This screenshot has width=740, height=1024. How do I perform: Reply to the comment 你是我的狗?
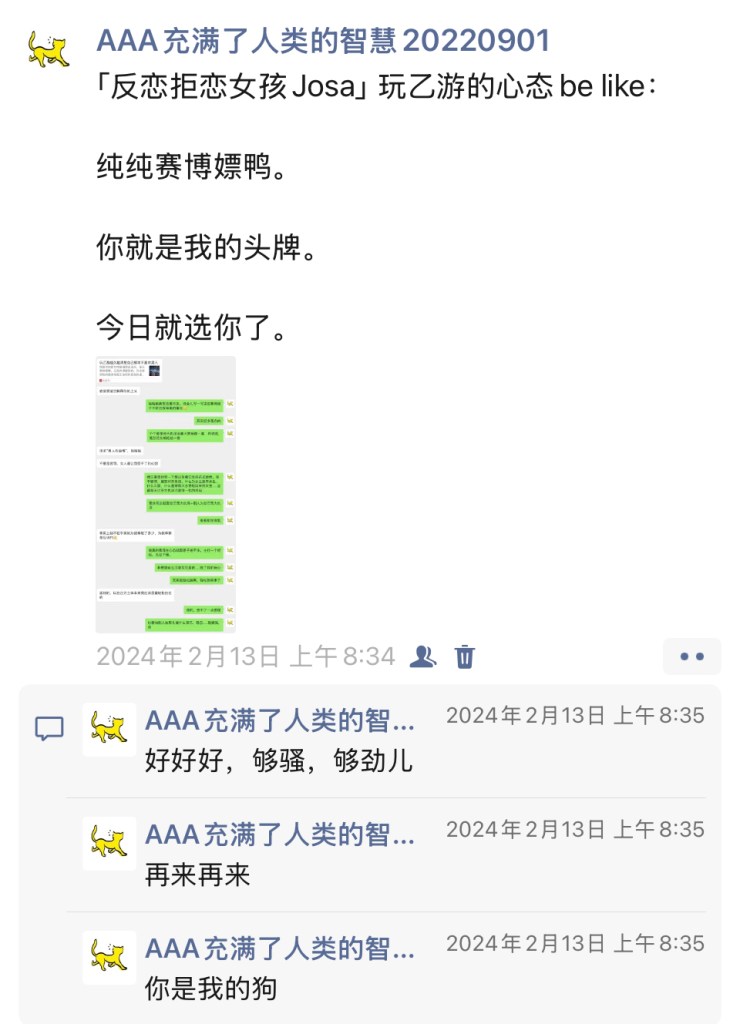[x=211, y=989]
